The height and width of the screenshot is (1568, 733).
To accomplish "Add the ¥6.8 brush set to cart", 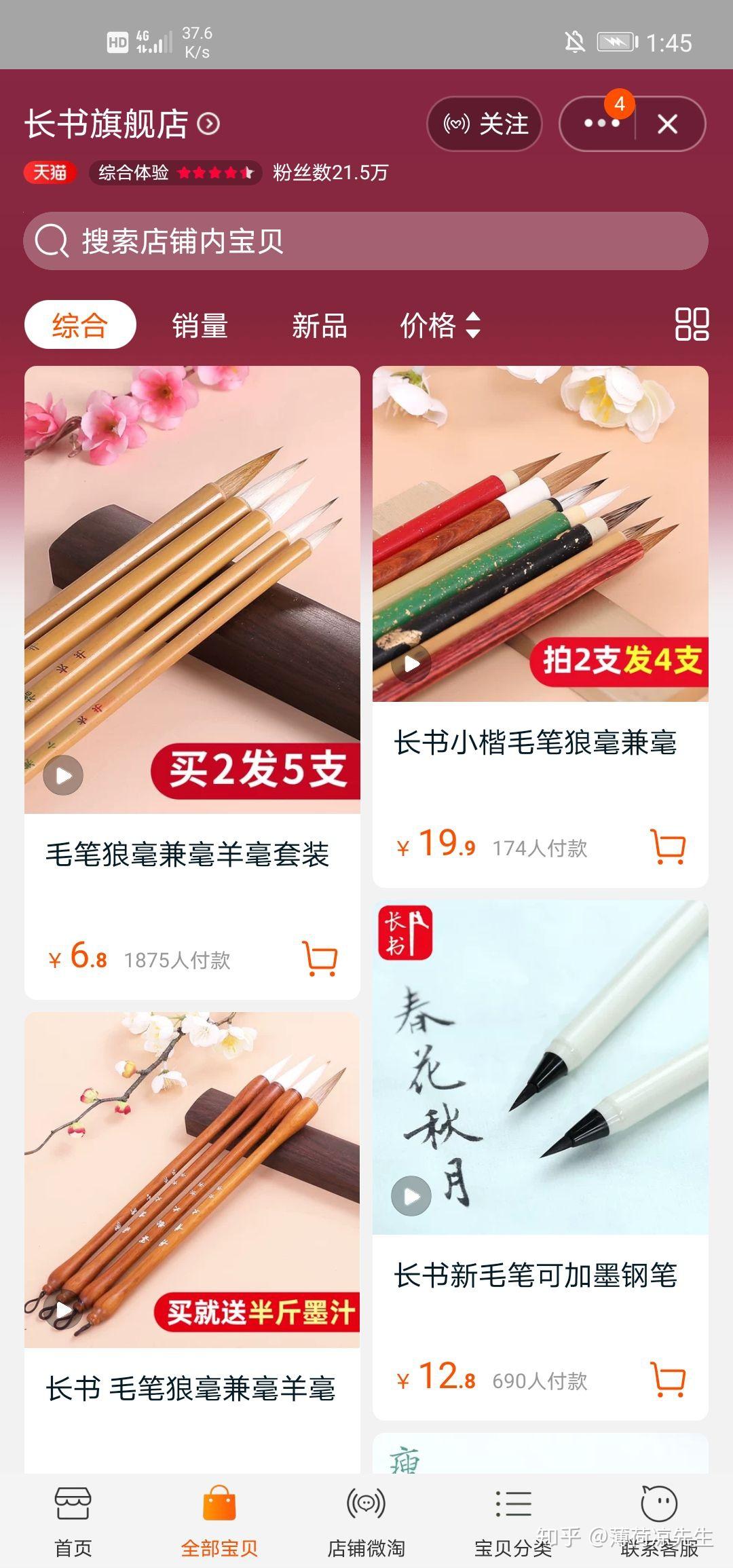I will pyautogui.click(x=320, y=958).
